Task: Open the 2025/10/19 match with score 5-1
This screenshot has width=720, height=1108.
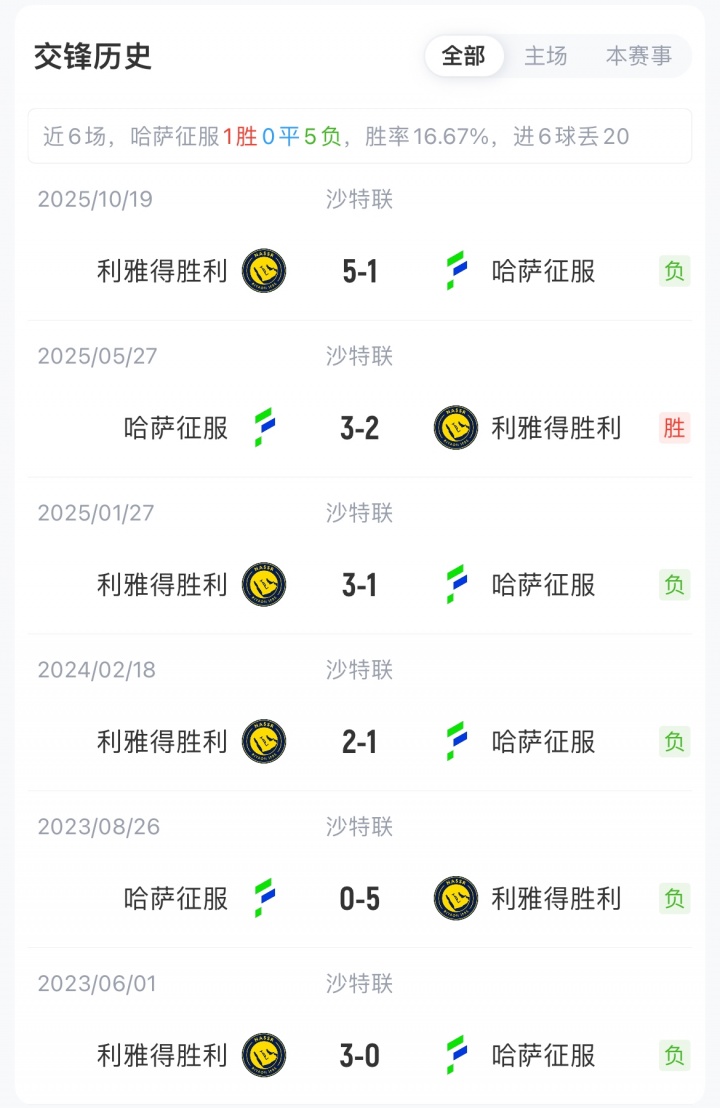Action: click(x=360, y=271)
